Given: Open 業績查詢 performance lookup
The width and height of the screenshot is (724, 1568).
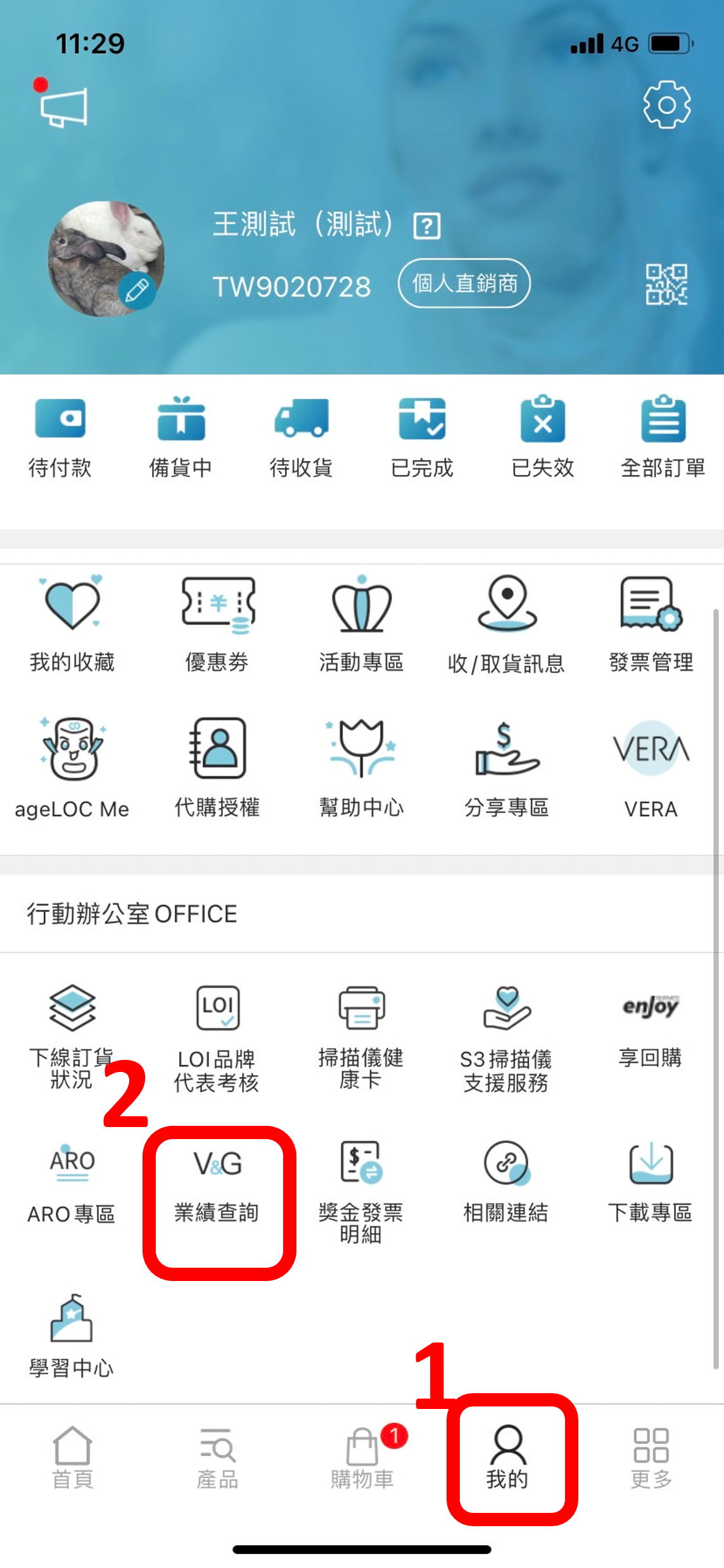Looking at the screenshot, I should coord(217,1185).
